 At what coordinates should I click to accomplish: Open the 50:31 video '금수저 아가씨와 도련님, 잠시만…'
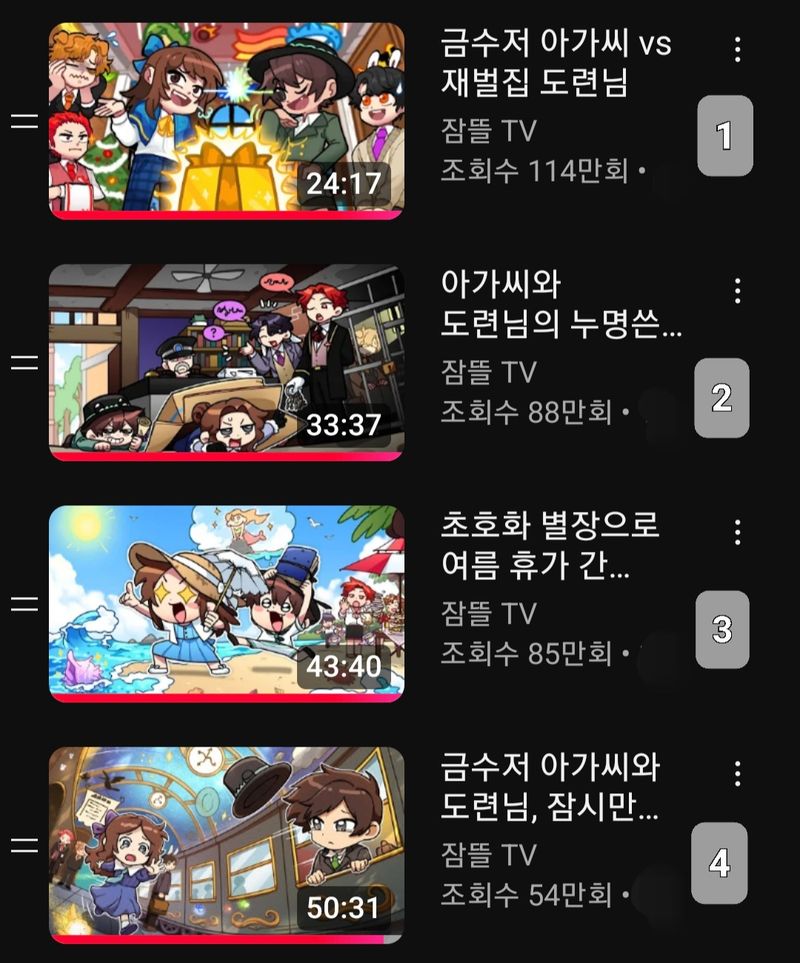point(226,845)
